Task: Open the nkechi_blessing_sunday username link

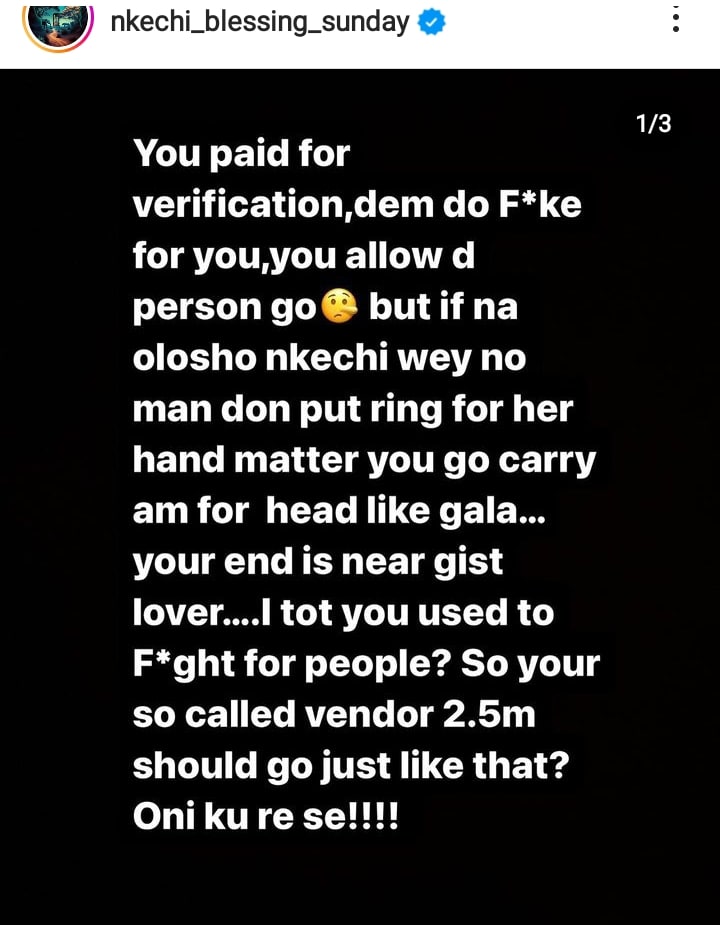Action: point(259,21)
